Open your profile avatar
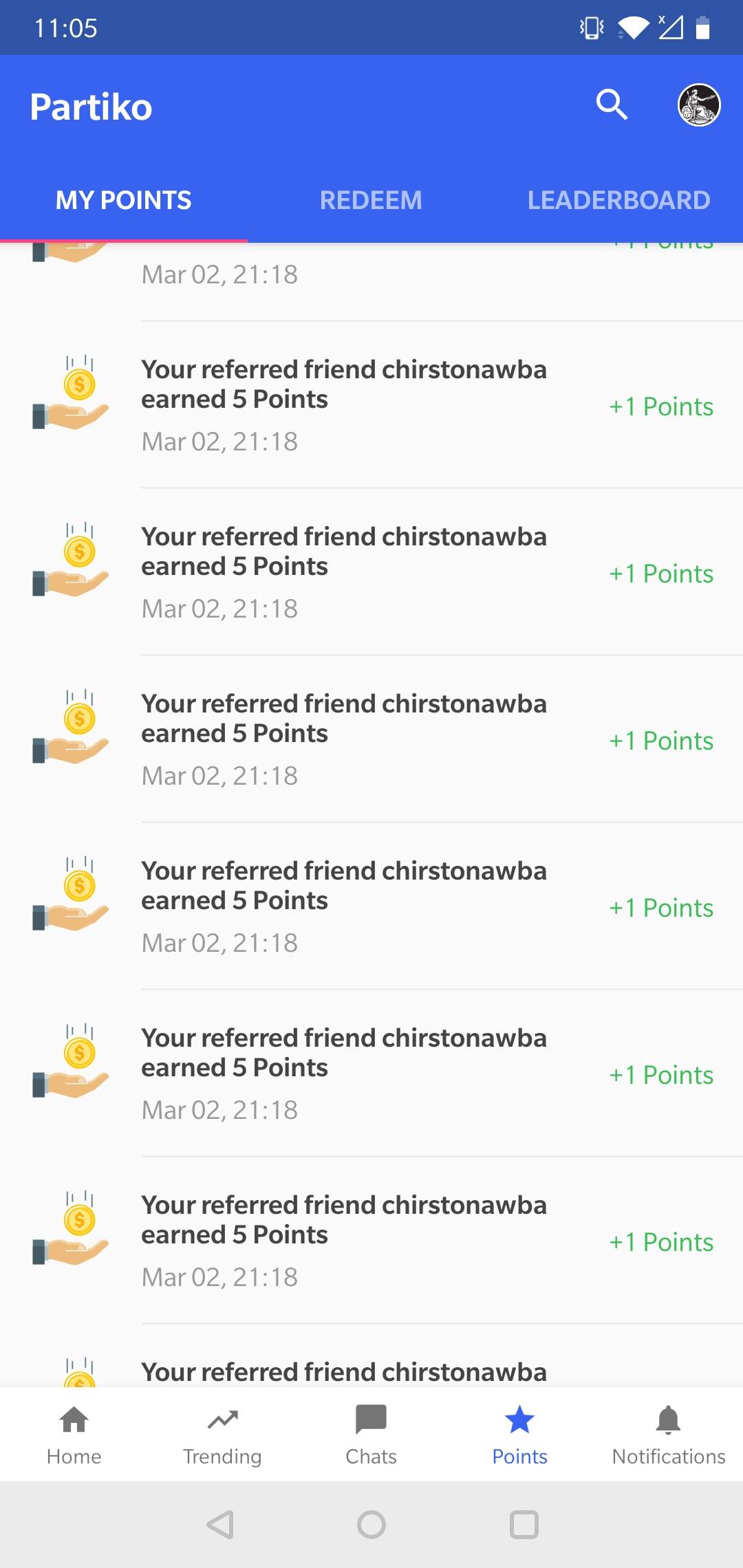743x1568 pixels. coord(699,105)
